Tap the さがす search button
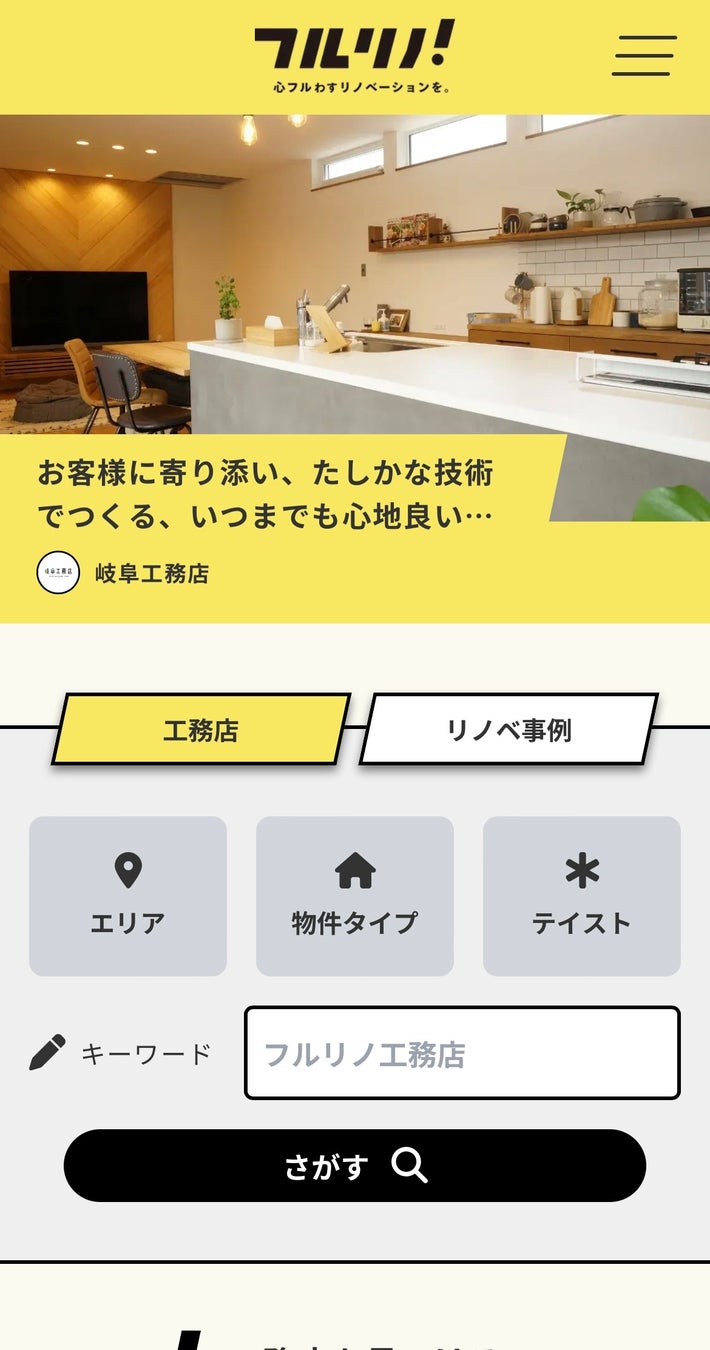 (355, 1166)
